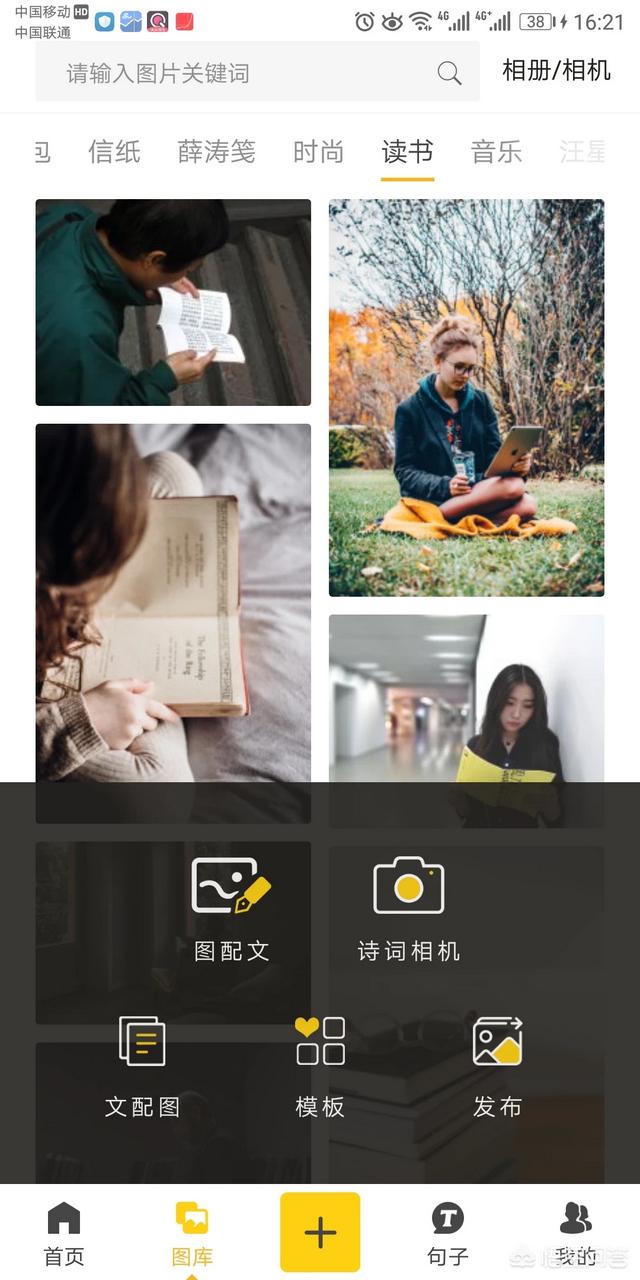Open photo of girl with yellow book
This screenshot has width=640, height=1280.
click(466, 700)
